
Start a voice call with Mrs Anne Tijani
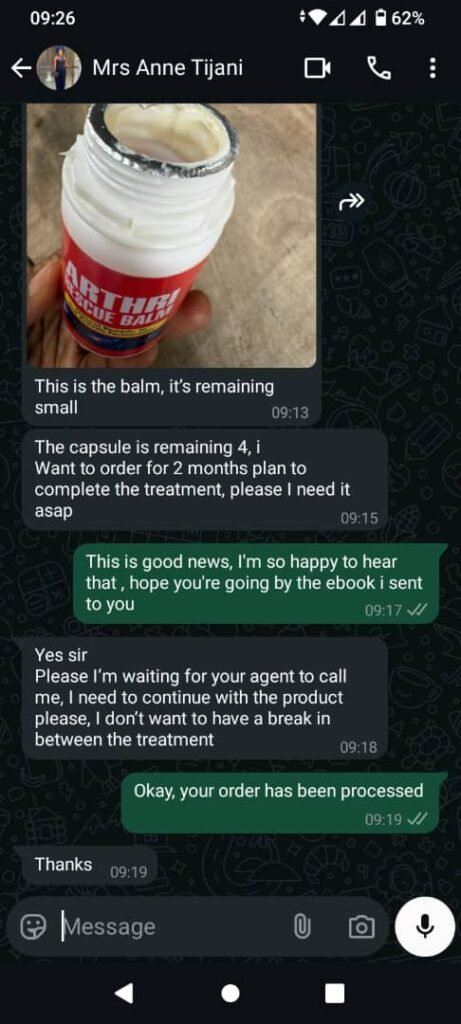[x=379, y=68]
